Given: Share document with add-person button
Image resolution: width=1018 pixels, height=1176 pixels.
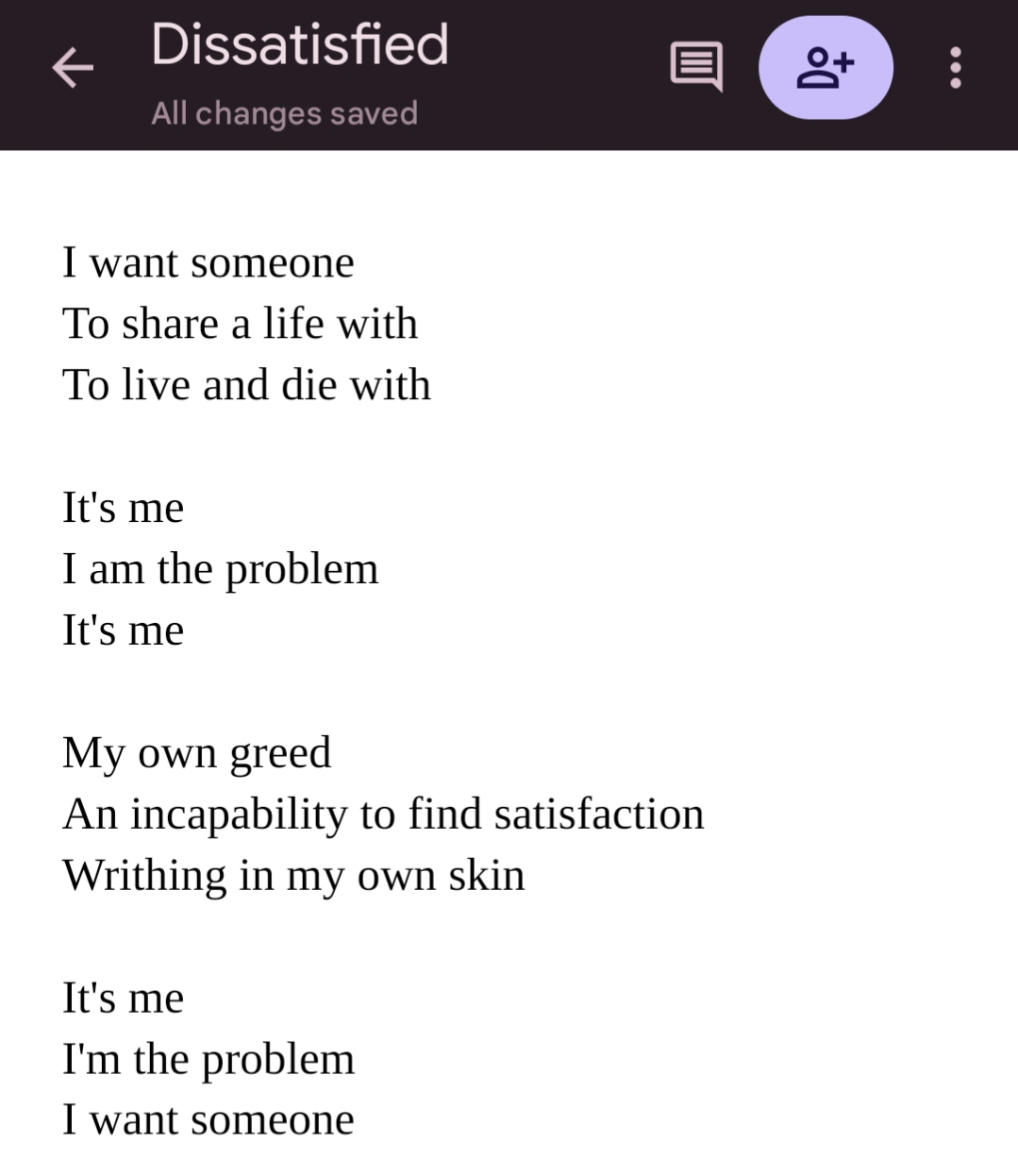Looking at the screenshot, I should point(826,68).
